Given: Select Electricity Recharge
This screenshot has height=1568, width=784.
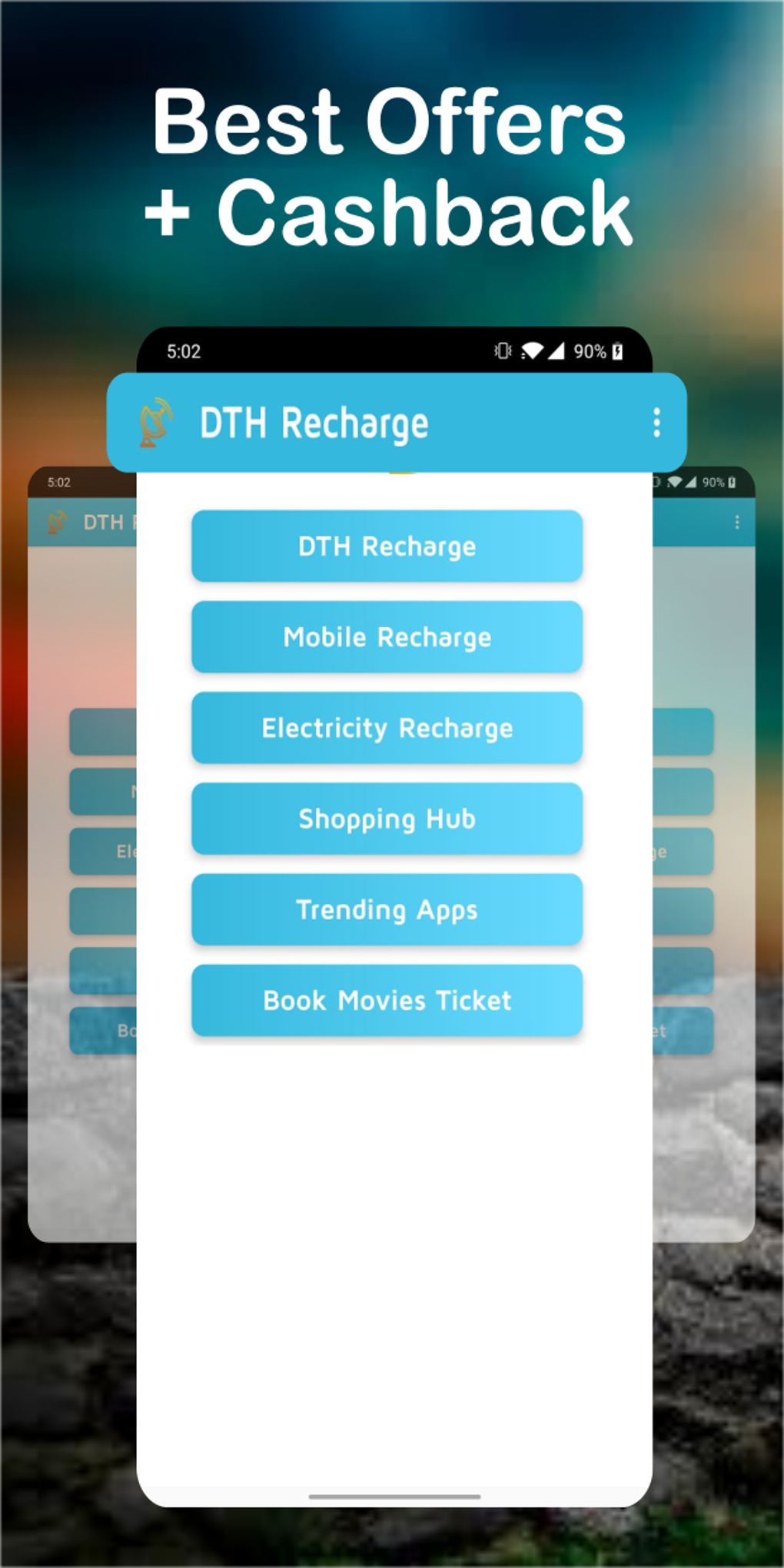Looking at the screenshot, I should pyautogui.click(x=387, y=728).
